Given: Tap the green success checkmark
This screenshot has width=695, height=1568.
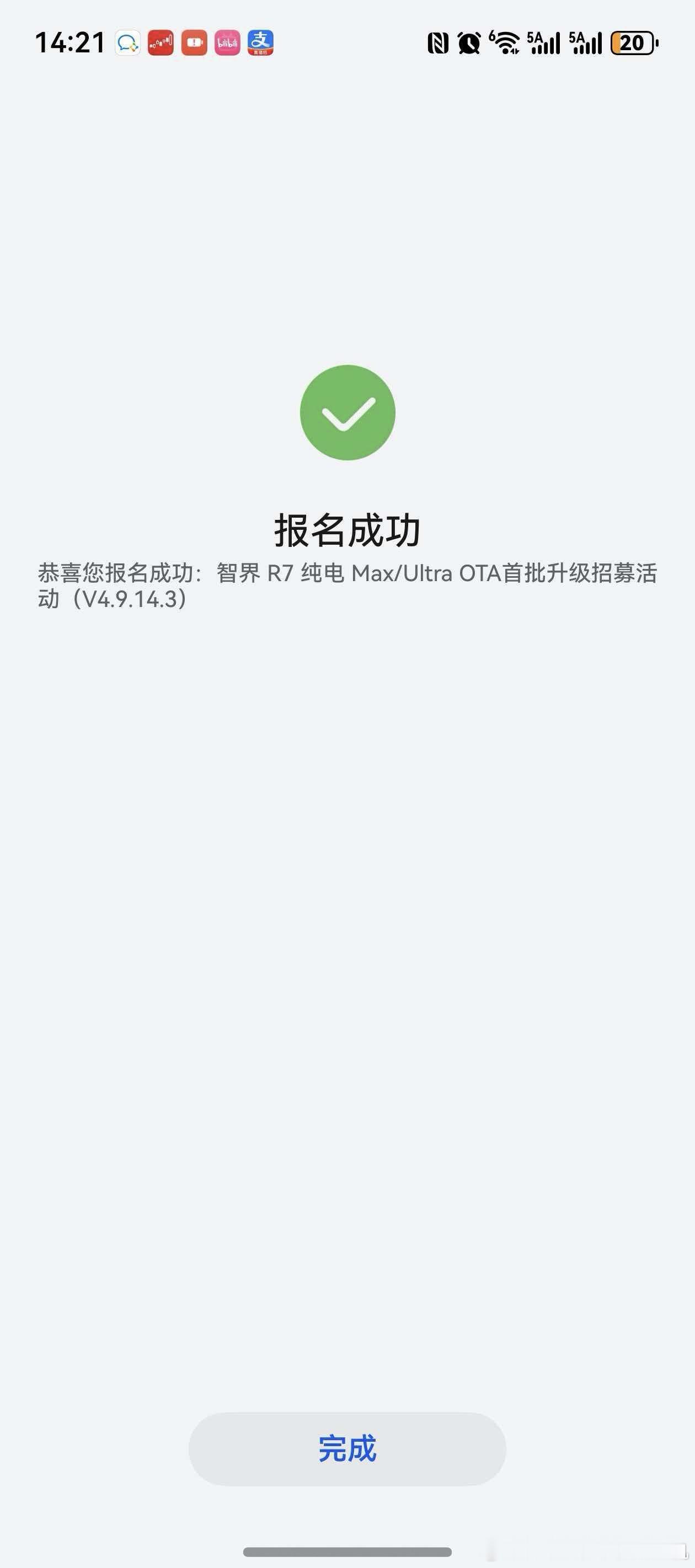Looking at the screenshot, I should click(347, 412).
